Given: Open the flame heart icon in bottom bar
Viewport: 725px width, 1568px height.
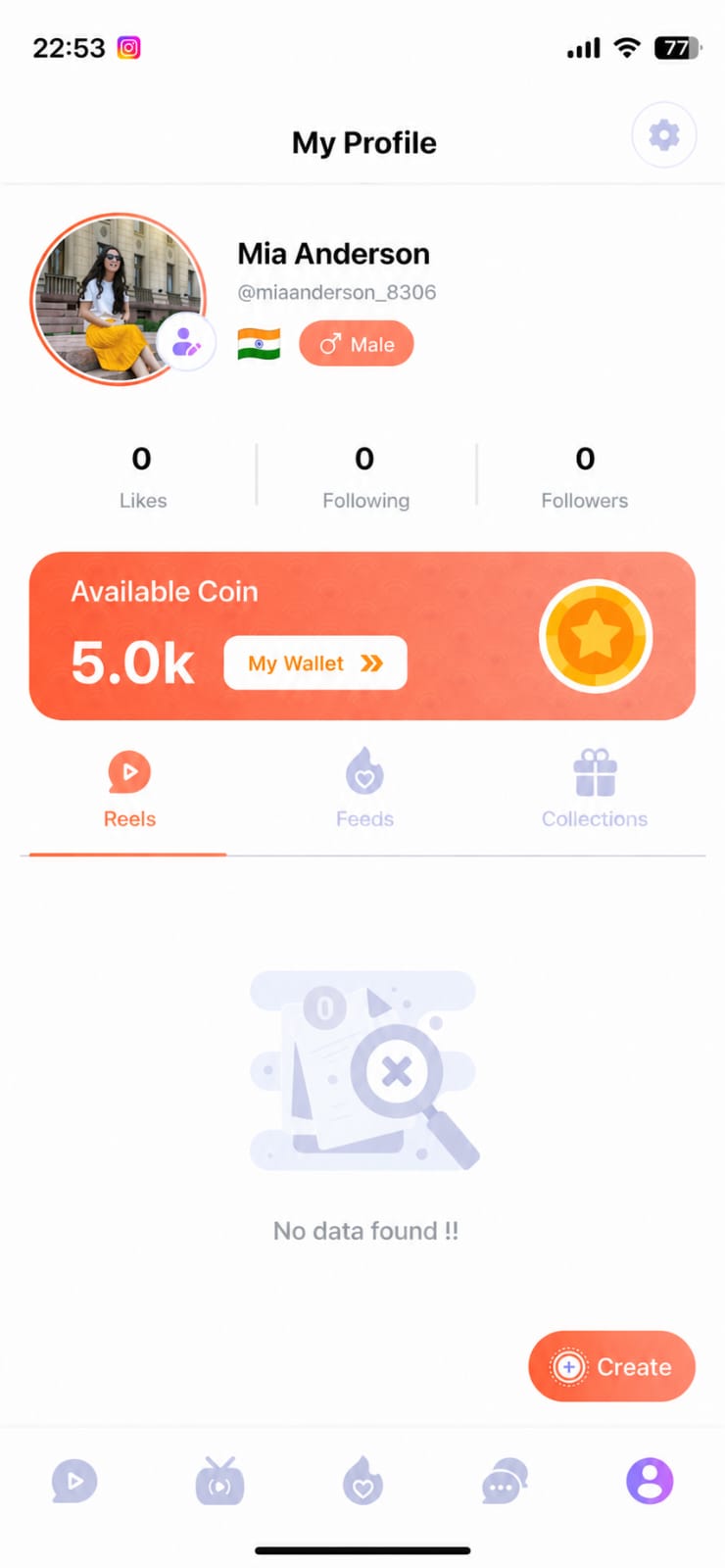Looking at the screenshot, I should click(362, 1481).
